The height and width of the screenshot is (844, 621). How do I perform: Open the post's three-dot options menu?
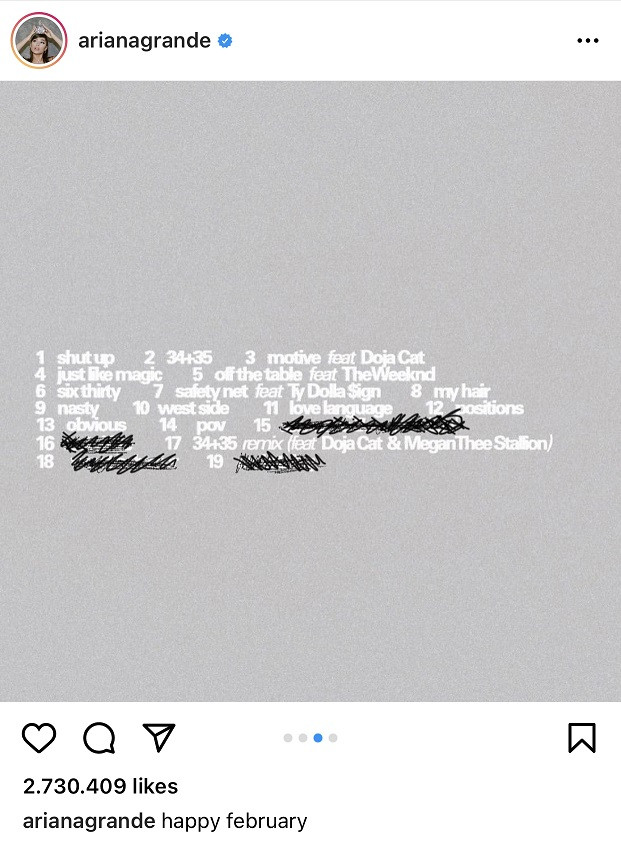[587, 41]
